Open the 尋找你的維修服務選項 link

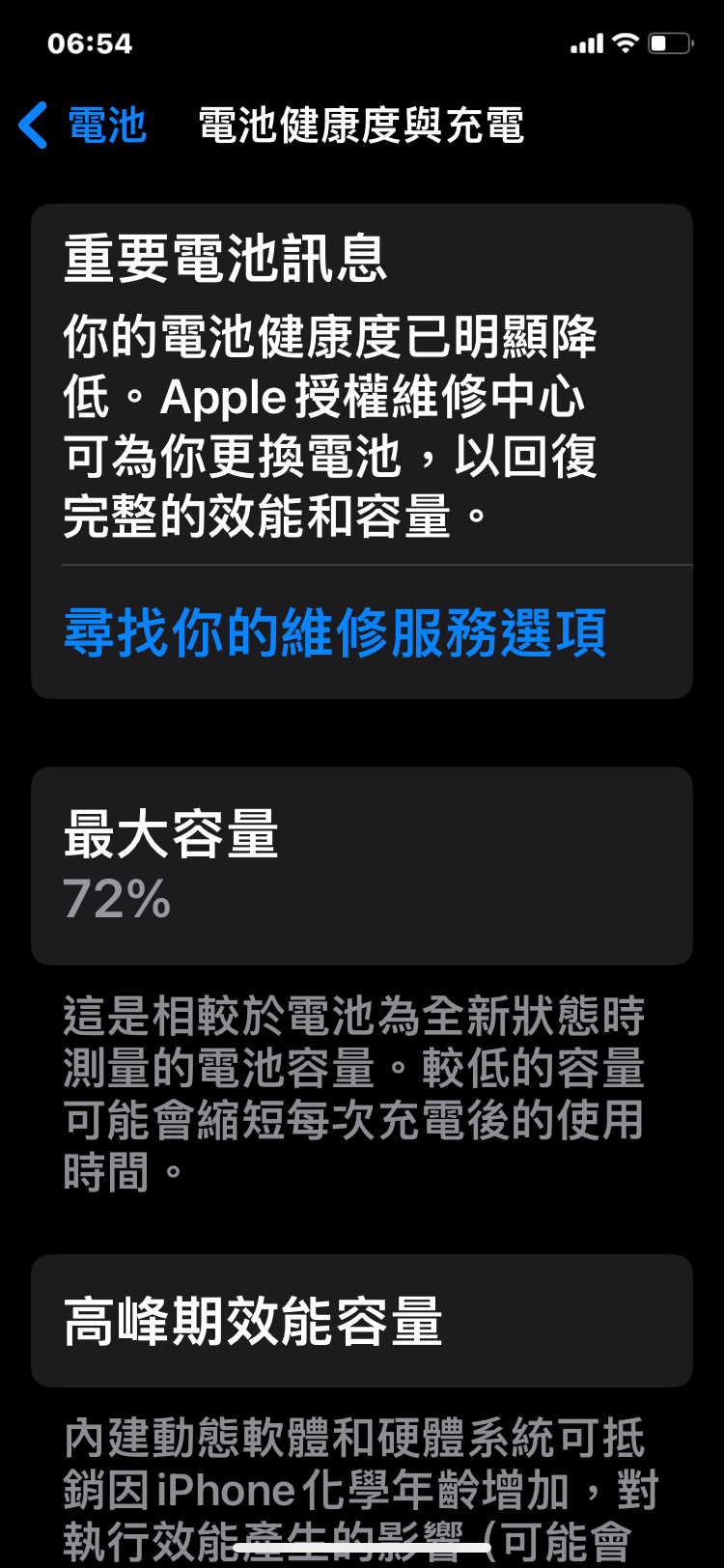pyautogui.click(x=335, y=633)
